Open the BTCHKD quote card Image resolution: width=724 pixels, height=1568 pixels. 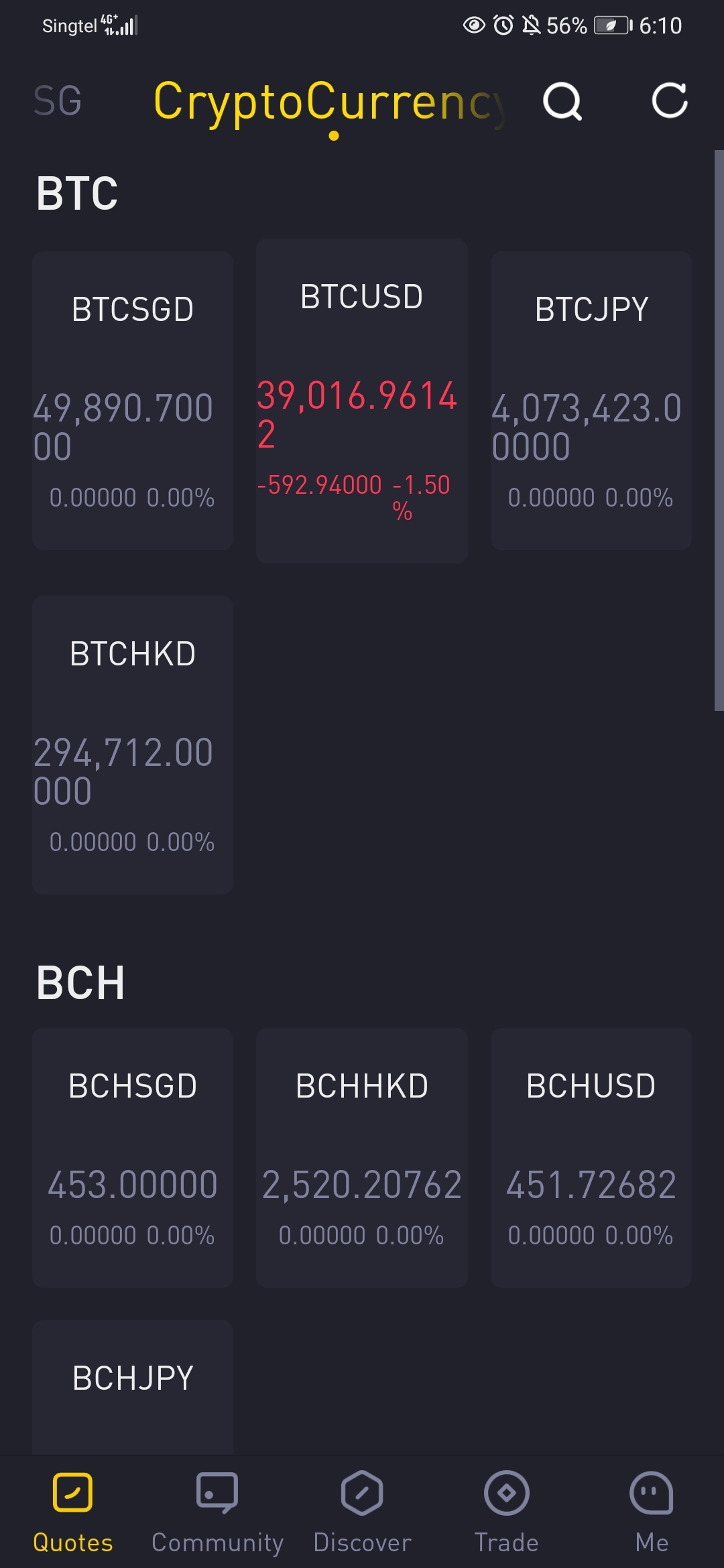[x=133, y=744]
